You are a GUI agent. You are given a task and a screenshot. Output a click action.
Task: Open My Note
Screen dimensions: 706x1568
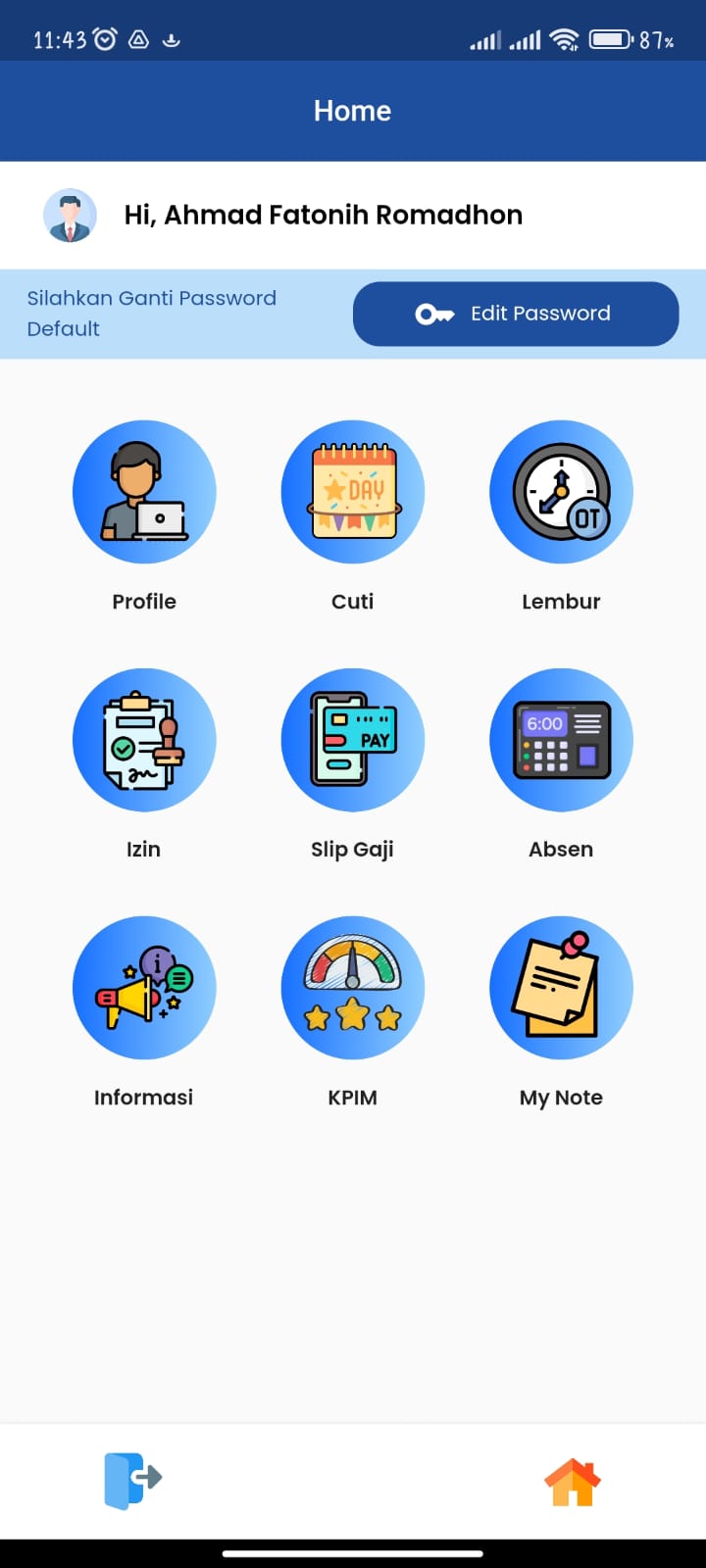pyautogui.click(x=561, y=988)
